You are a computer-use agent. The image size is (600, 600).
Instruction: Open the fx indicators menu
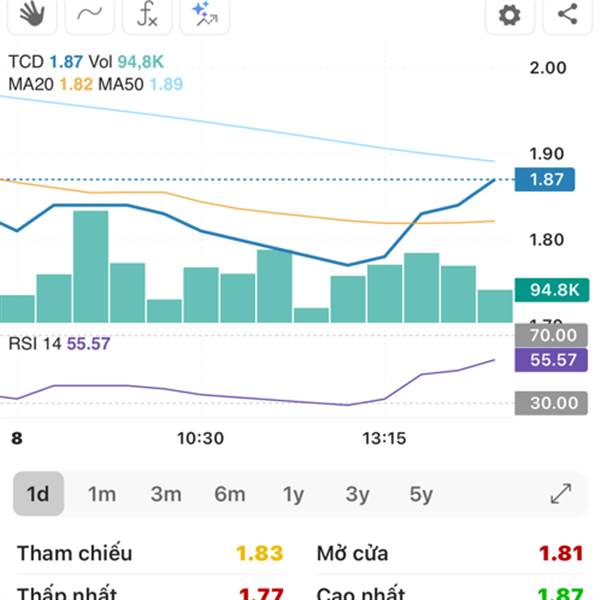click(147, 14)
